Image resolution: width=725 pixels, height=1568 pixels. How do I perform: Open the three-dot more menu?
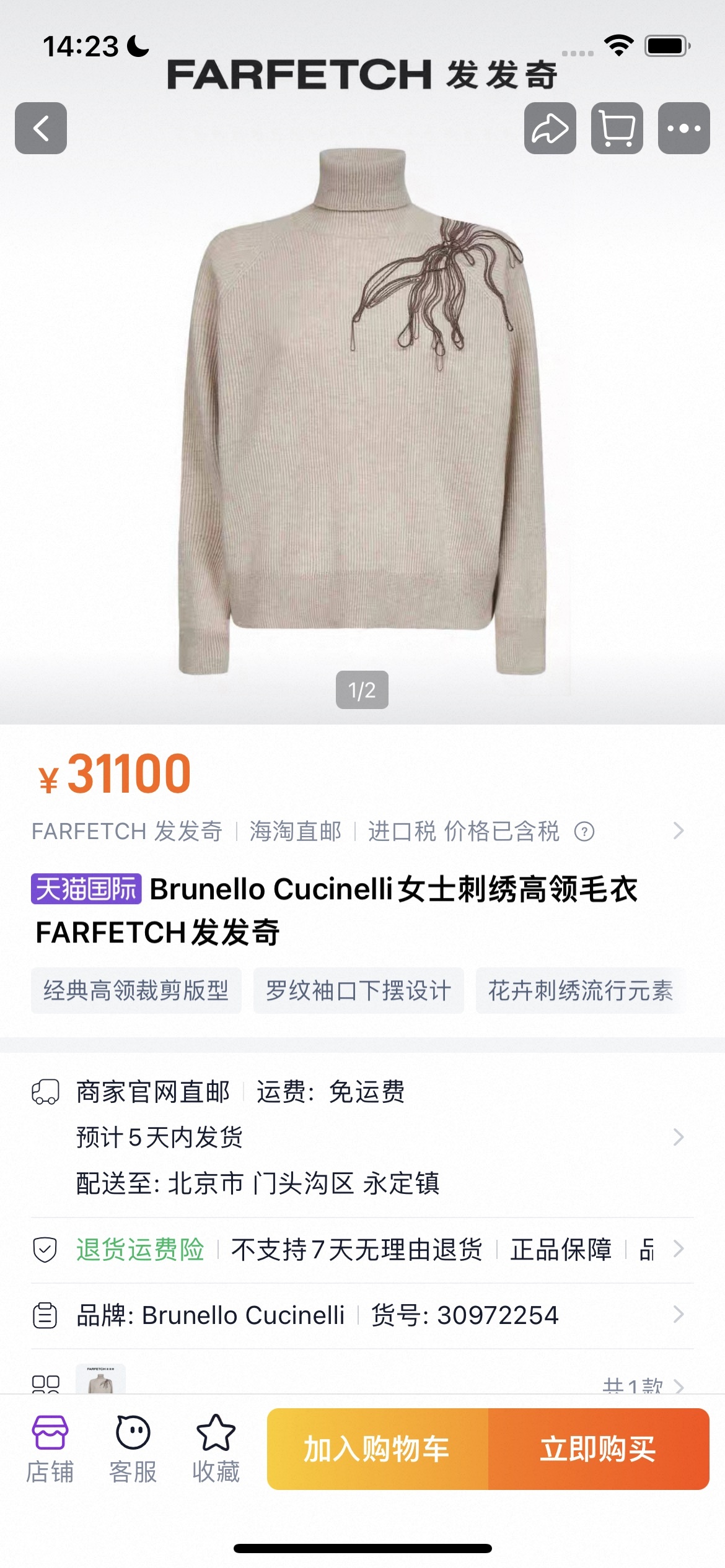pyautogui.click(x=683, y=128)
